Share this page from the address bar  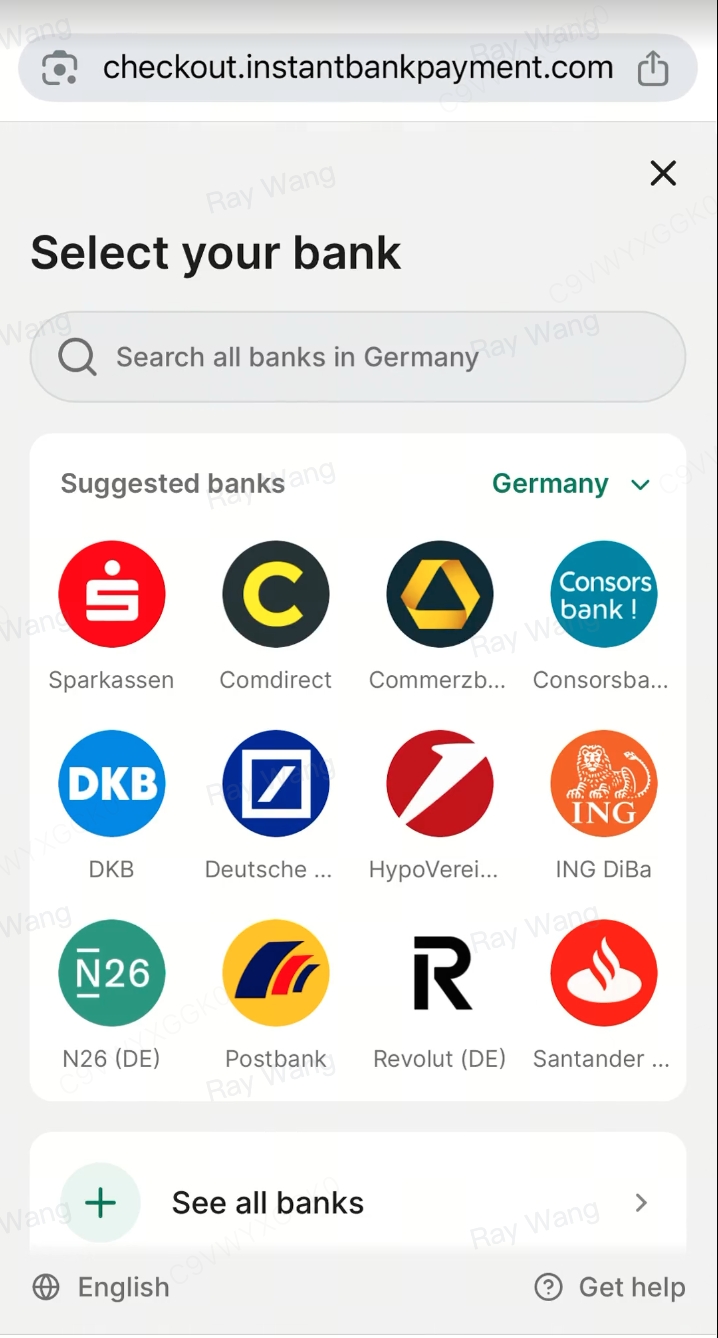pyautogui.click(x=653, y=68)
